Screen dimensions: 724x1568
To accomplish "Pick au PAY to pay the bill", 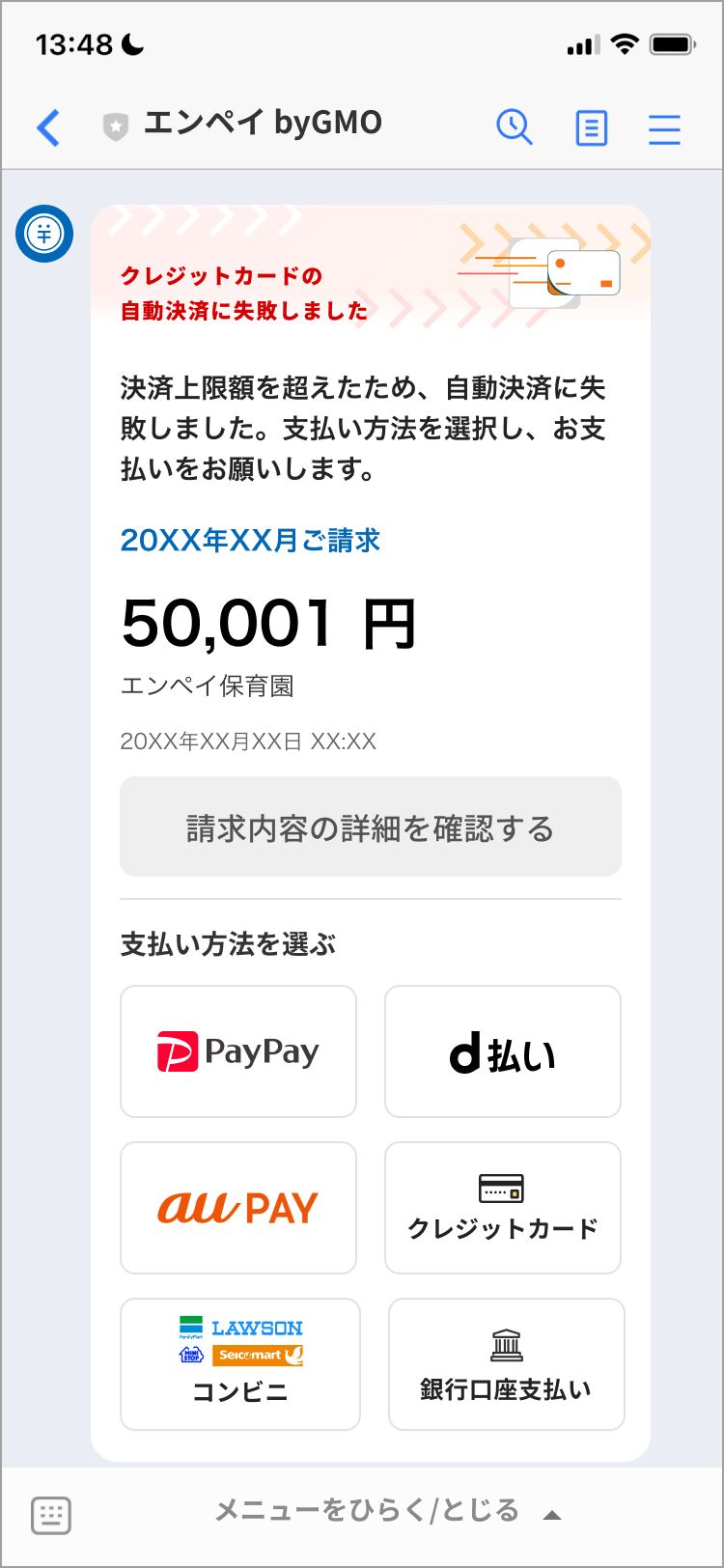I will pyautogui.click(x=237, y=1208).
